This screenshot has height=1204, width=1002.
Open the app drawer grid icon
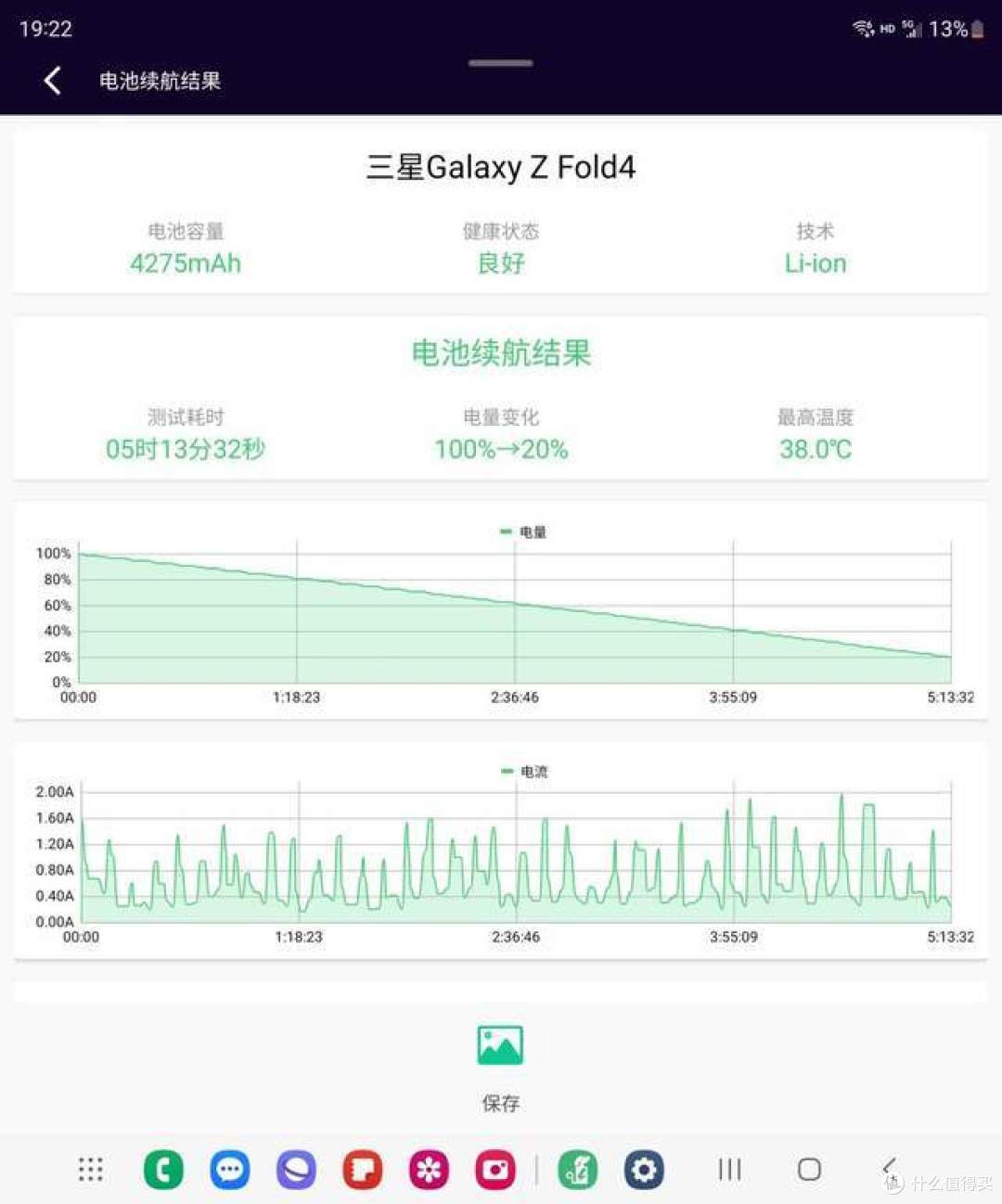pyautogui.click(x=89, y=1170)
